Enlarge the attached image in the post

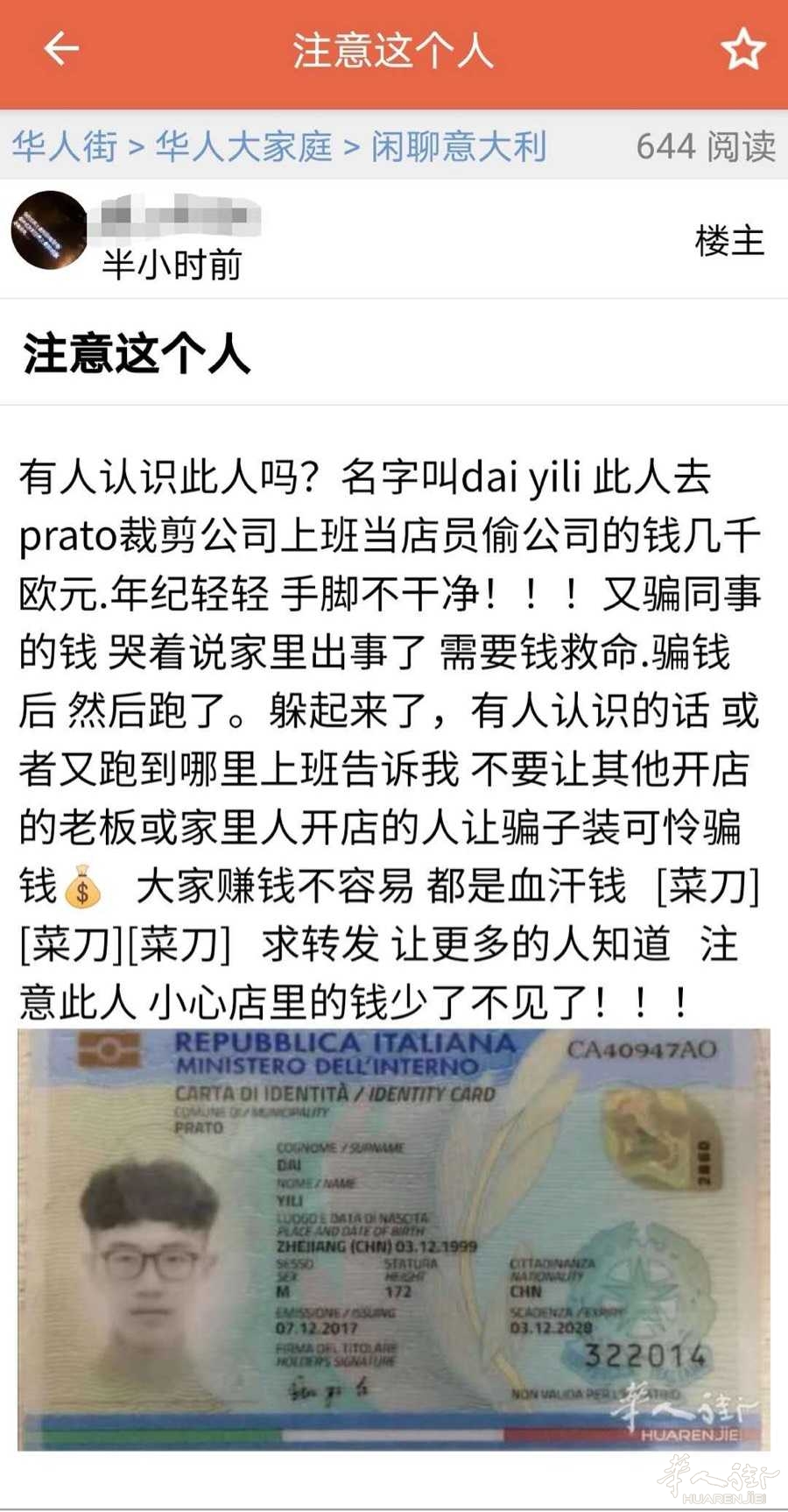tap(394, 1240)
